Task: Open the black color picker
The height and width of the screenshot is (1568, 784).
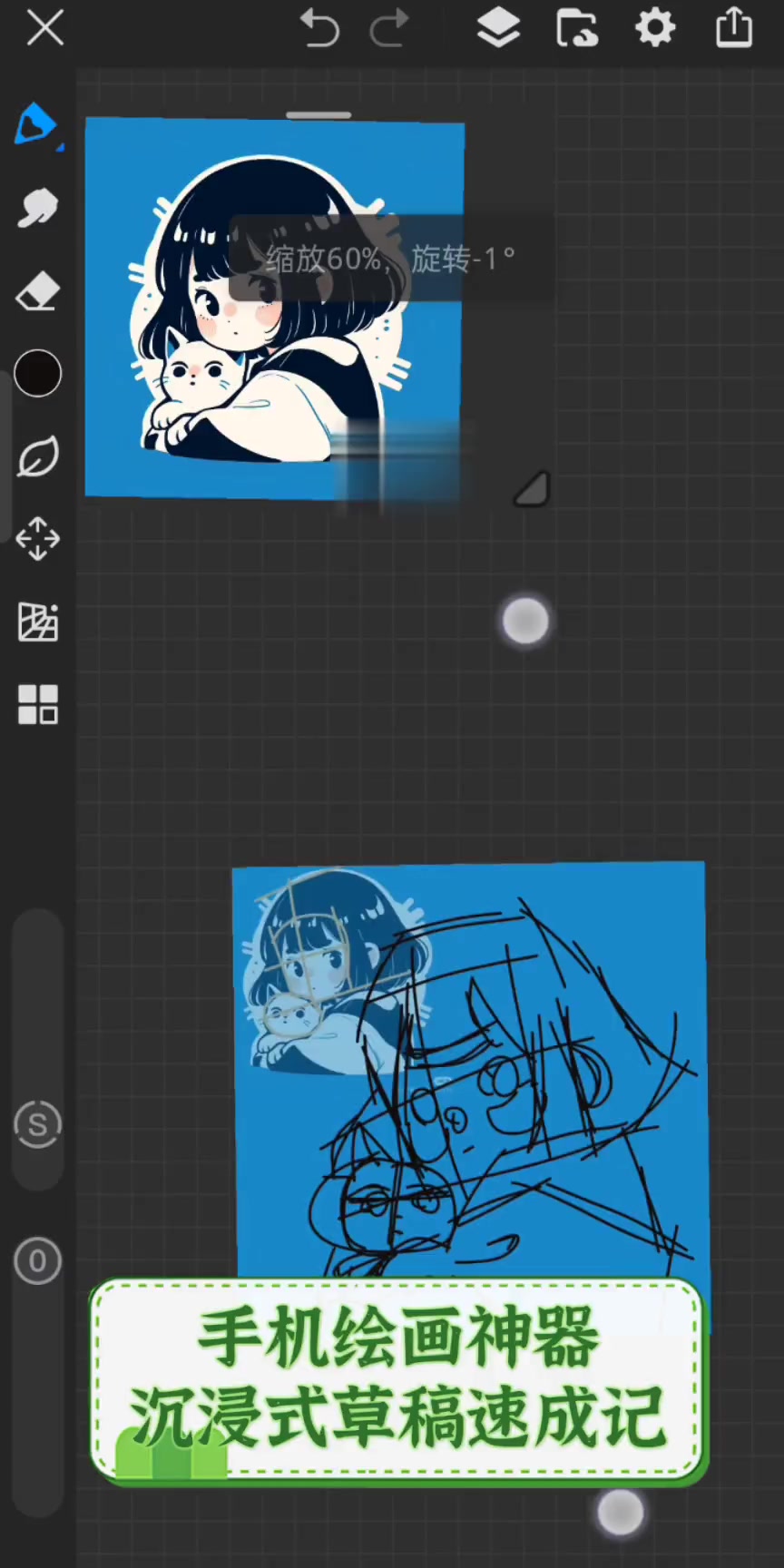Action: point(38,373)
